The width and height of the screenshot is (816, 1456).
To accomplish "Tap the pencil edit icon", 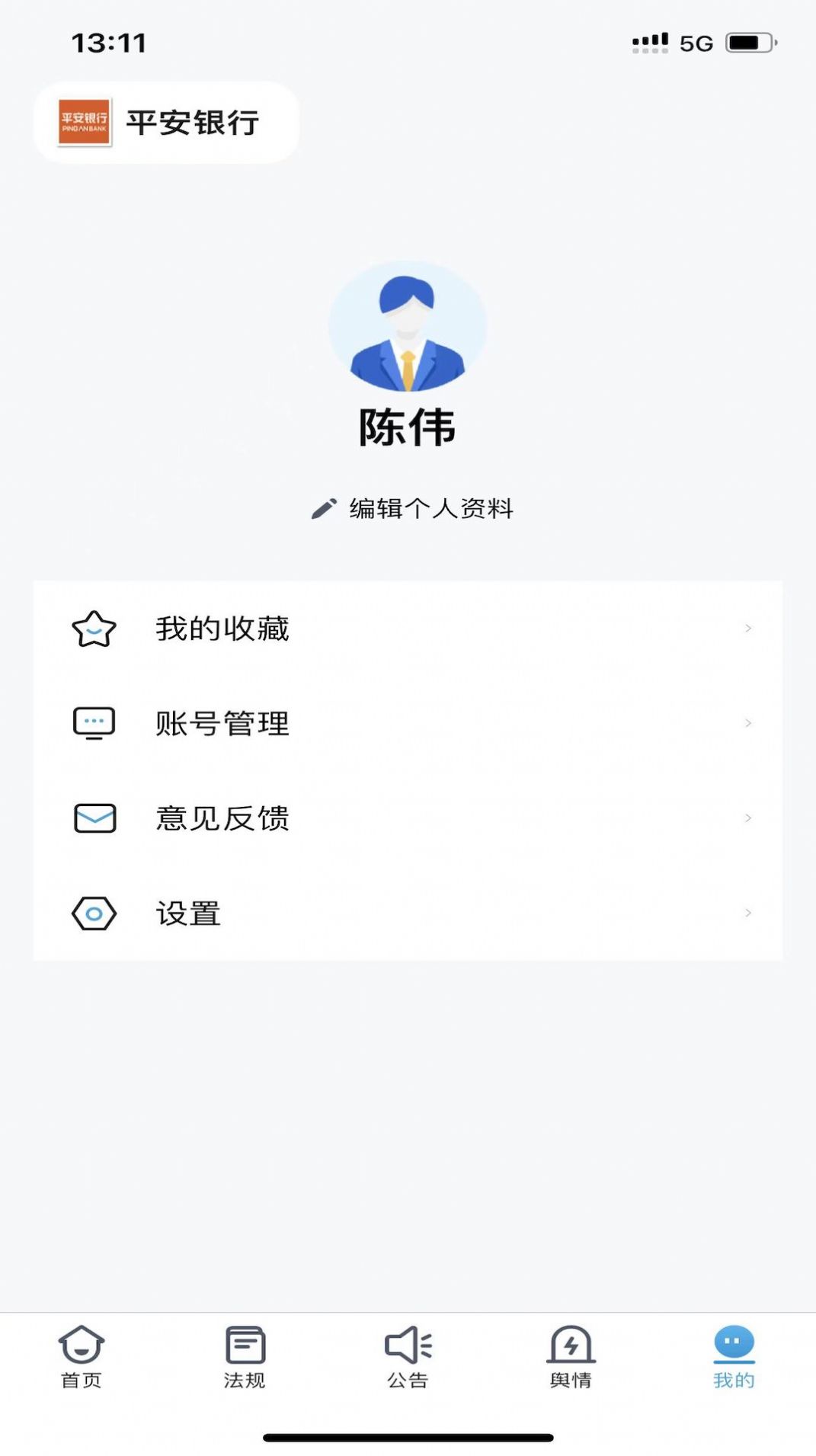I will (x=323, y=507).
